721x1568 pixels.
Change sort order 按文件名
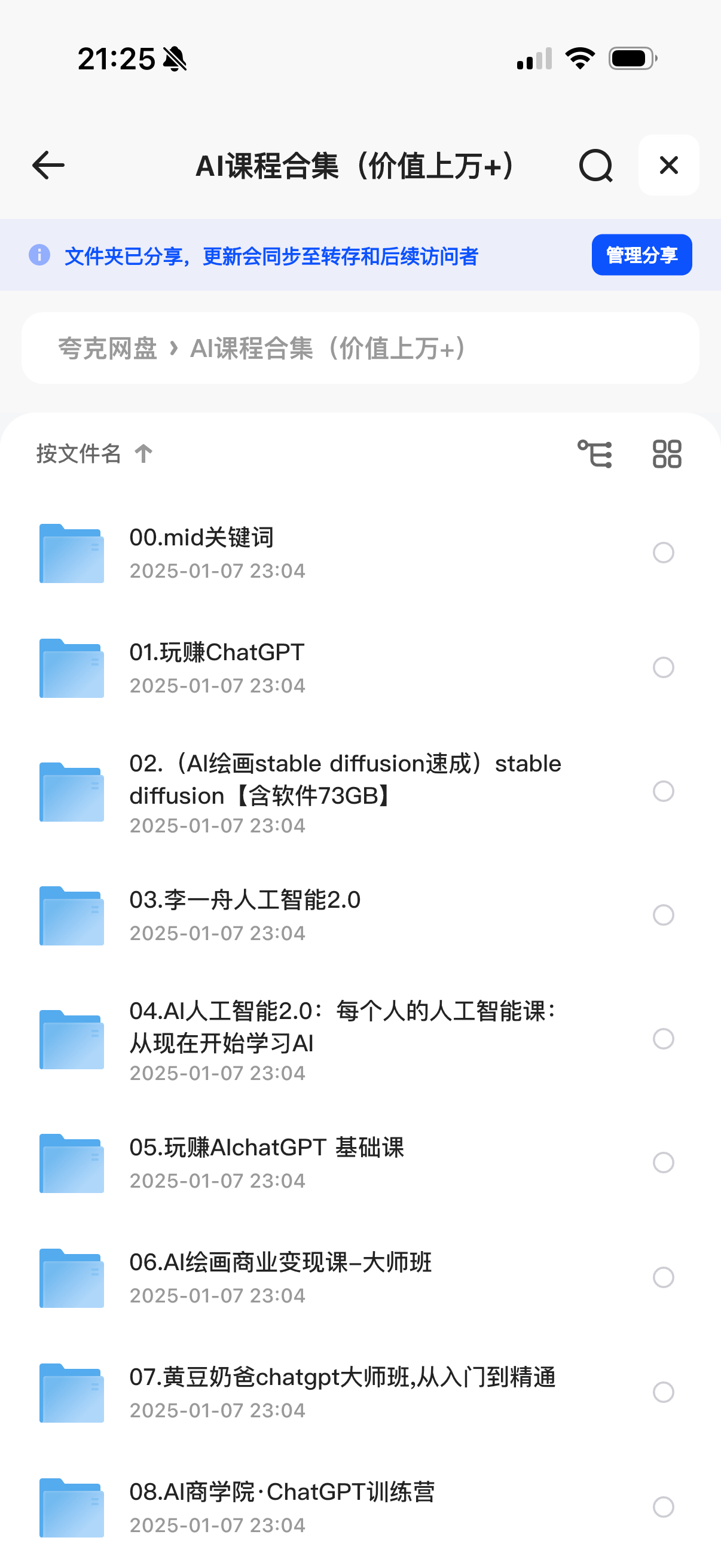coord(94,453)
